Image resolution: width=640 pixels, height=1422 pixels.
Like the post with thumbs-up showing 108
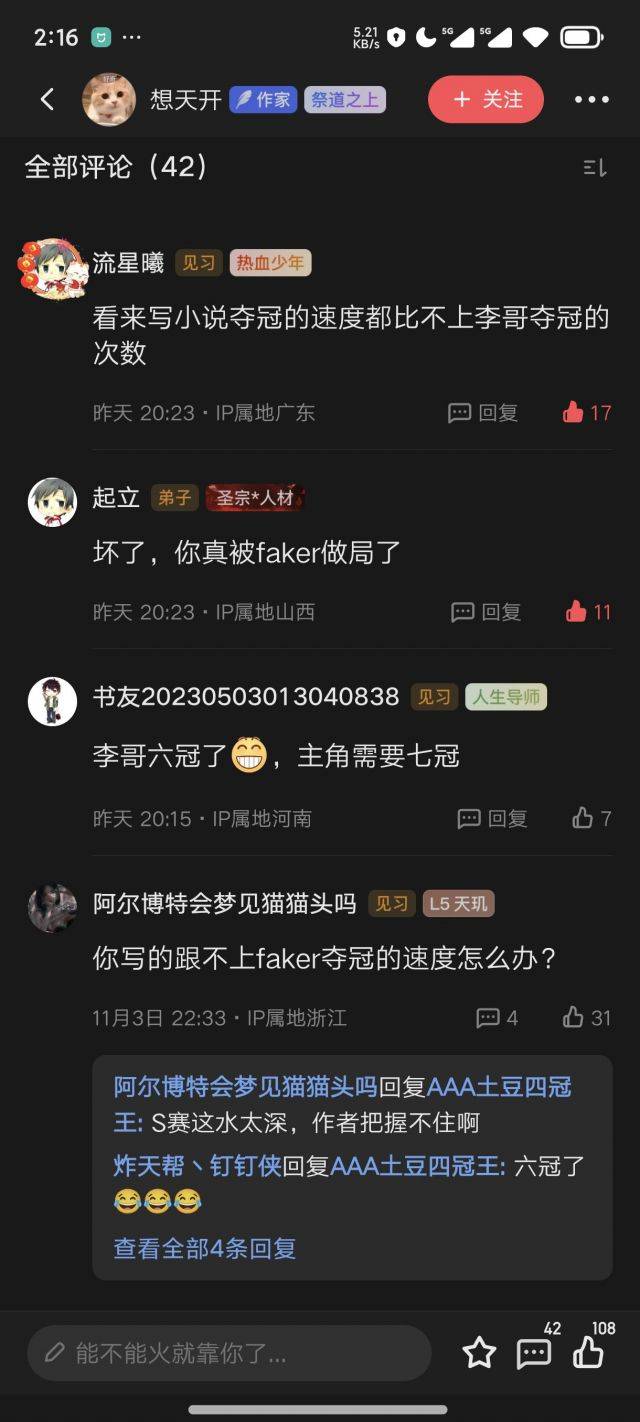tap(588, 1354)
